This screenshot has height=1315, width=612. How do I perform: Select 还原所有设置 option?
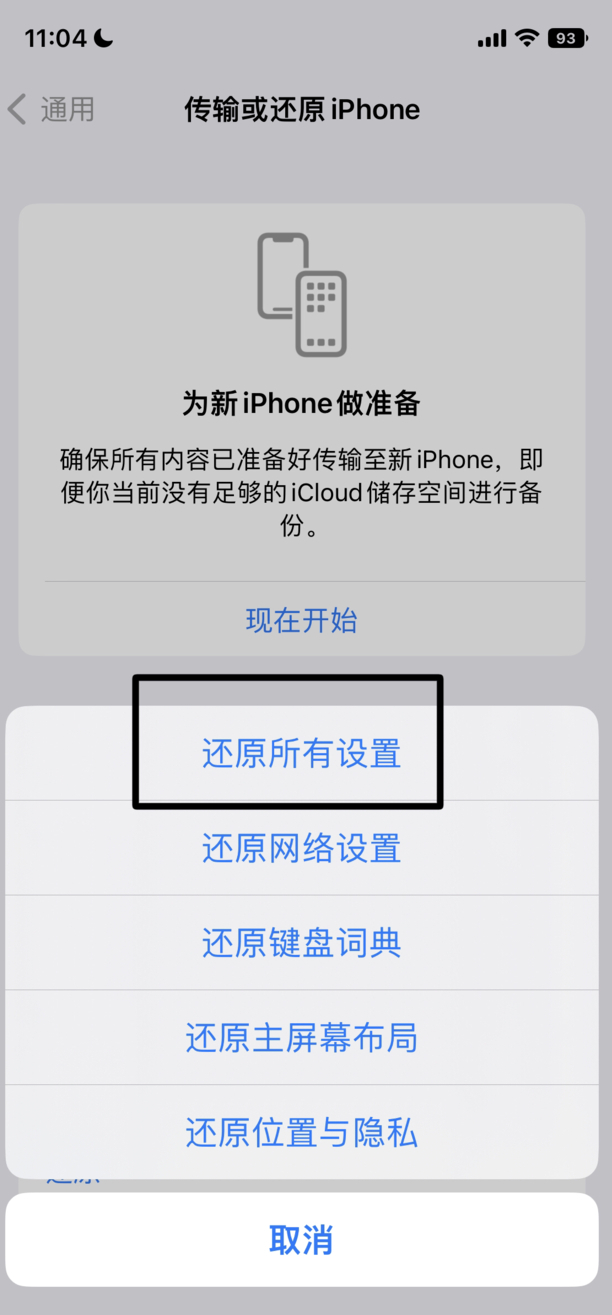click(302, 753)
